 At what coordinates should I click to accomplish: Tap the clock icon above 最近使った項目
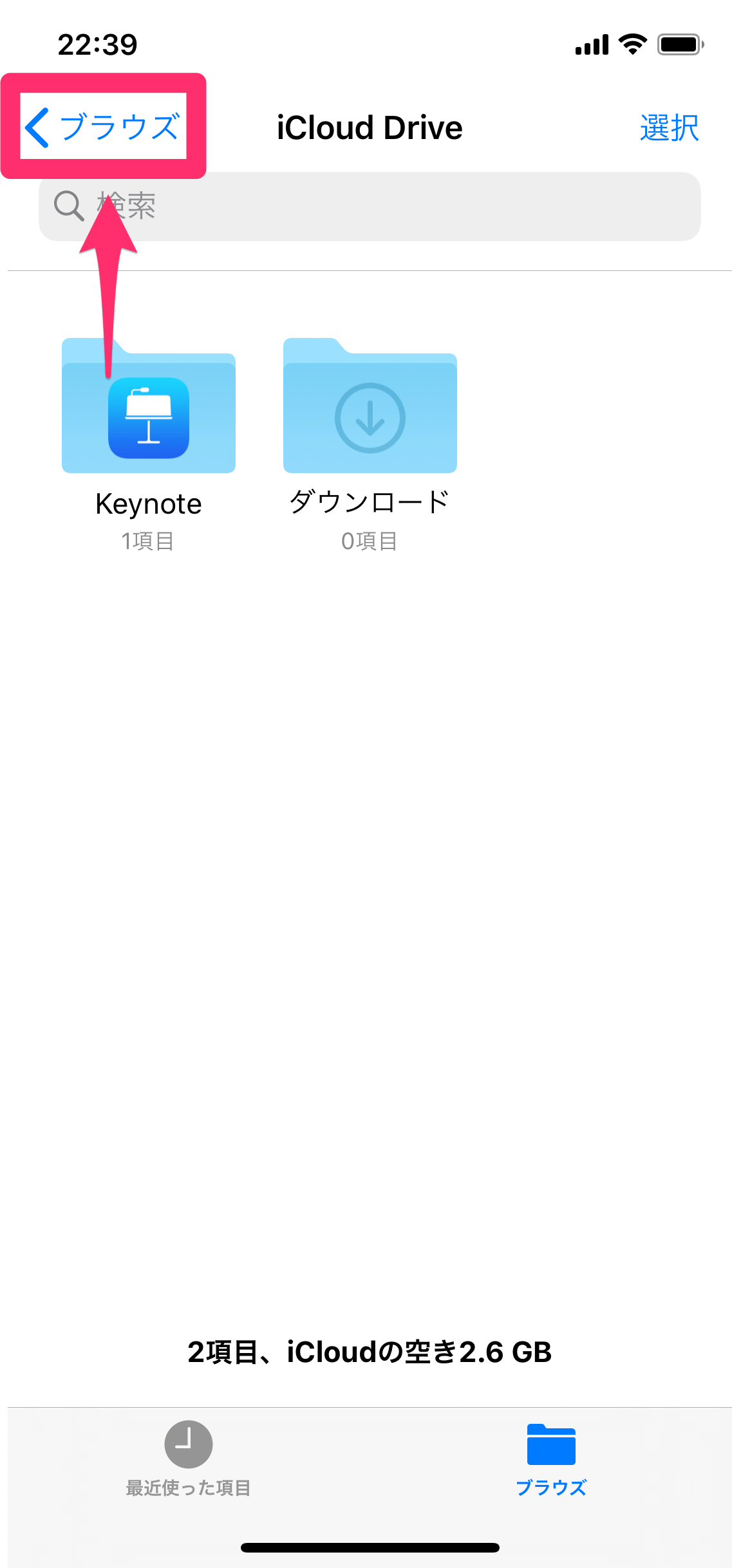(187, 1444)
